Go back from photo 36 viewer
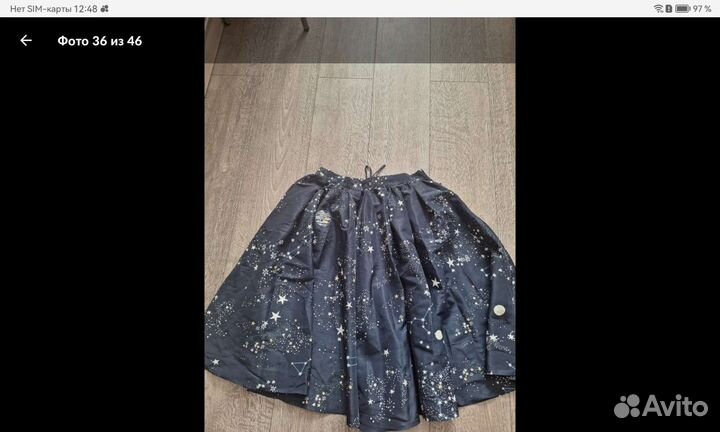 [x=26, y=41]
